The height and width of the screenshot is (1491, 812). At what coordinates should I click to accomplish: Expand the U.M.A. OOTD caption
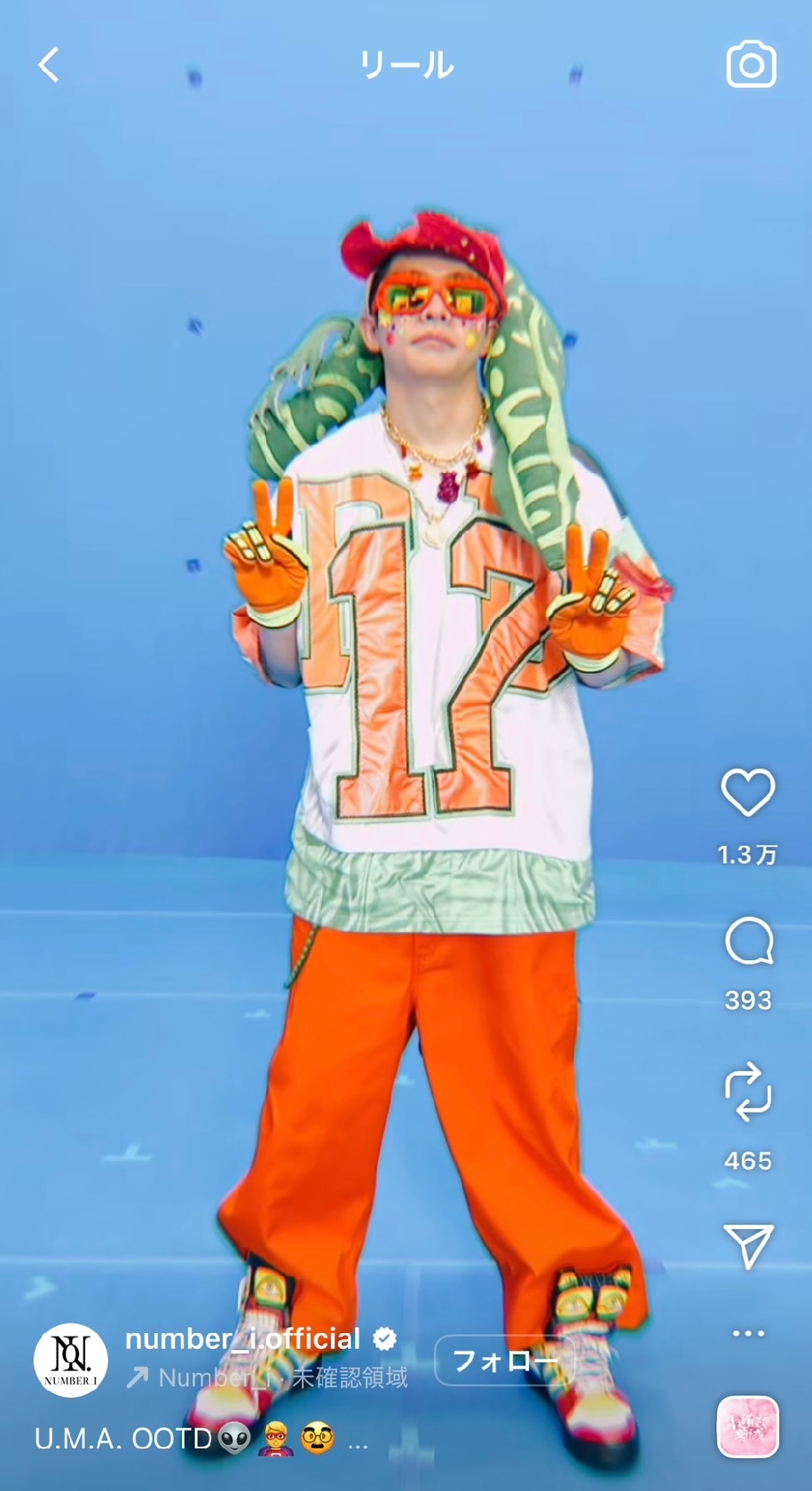tap(358, 1439)
